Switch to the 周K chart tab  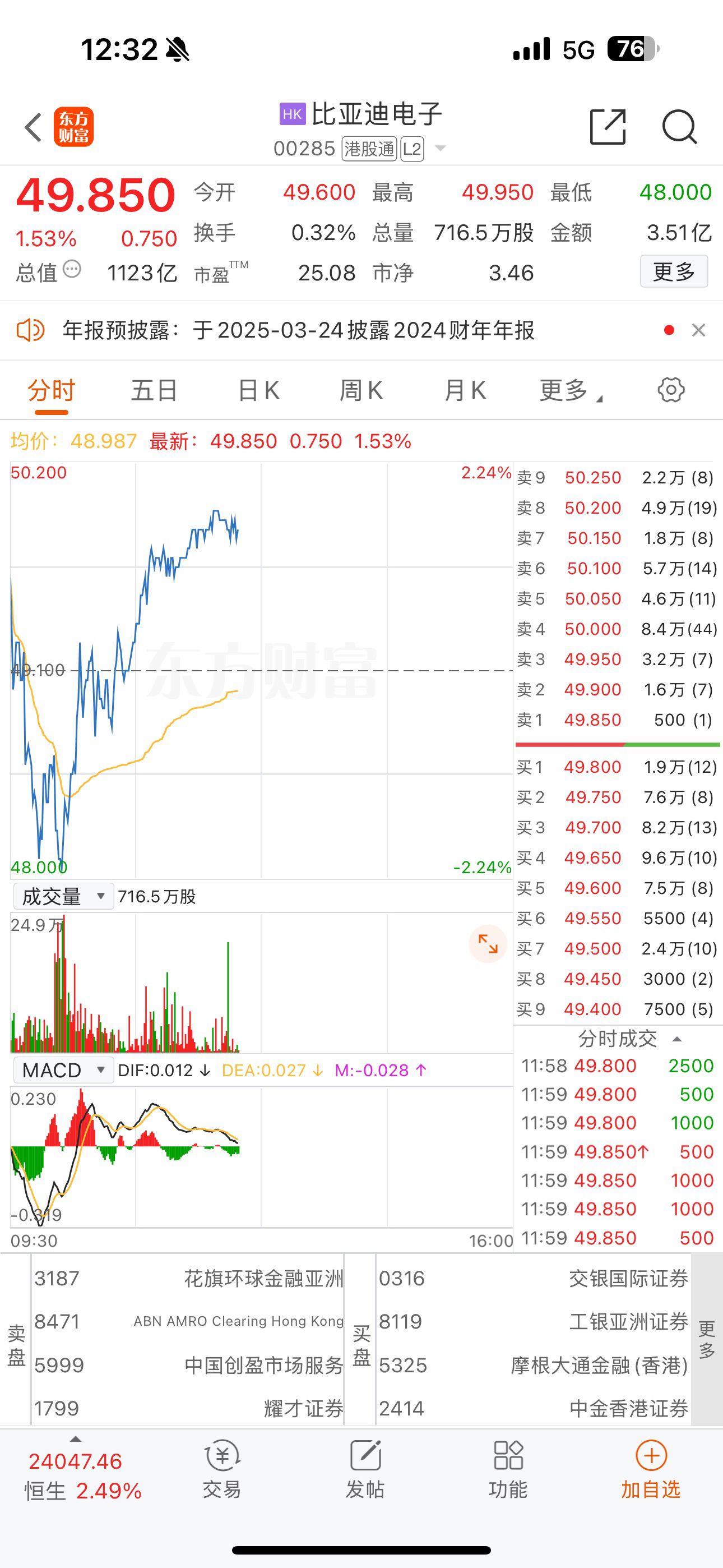[x=361, y=390]
